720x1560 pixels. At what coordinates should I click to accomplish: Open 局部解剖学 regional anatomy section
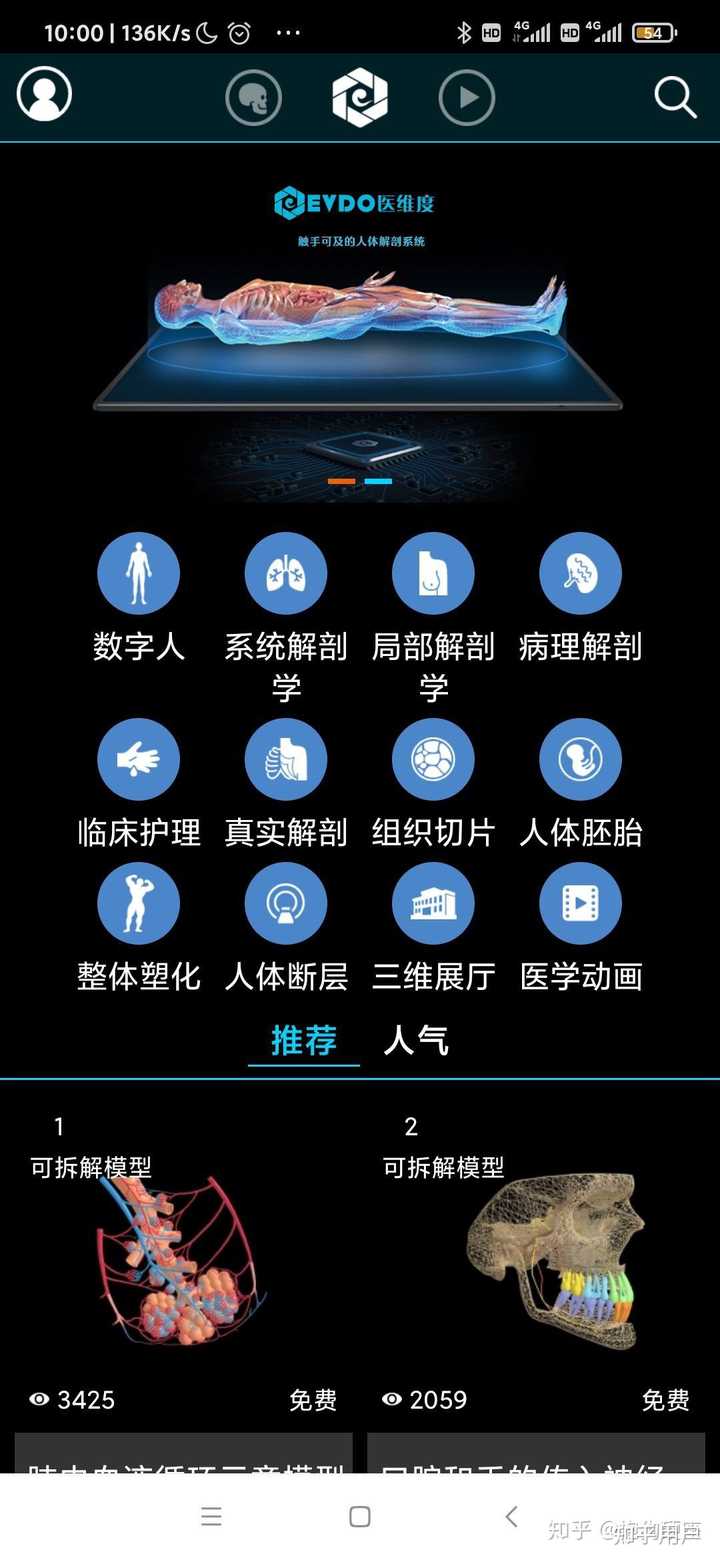tap(433, 573)
